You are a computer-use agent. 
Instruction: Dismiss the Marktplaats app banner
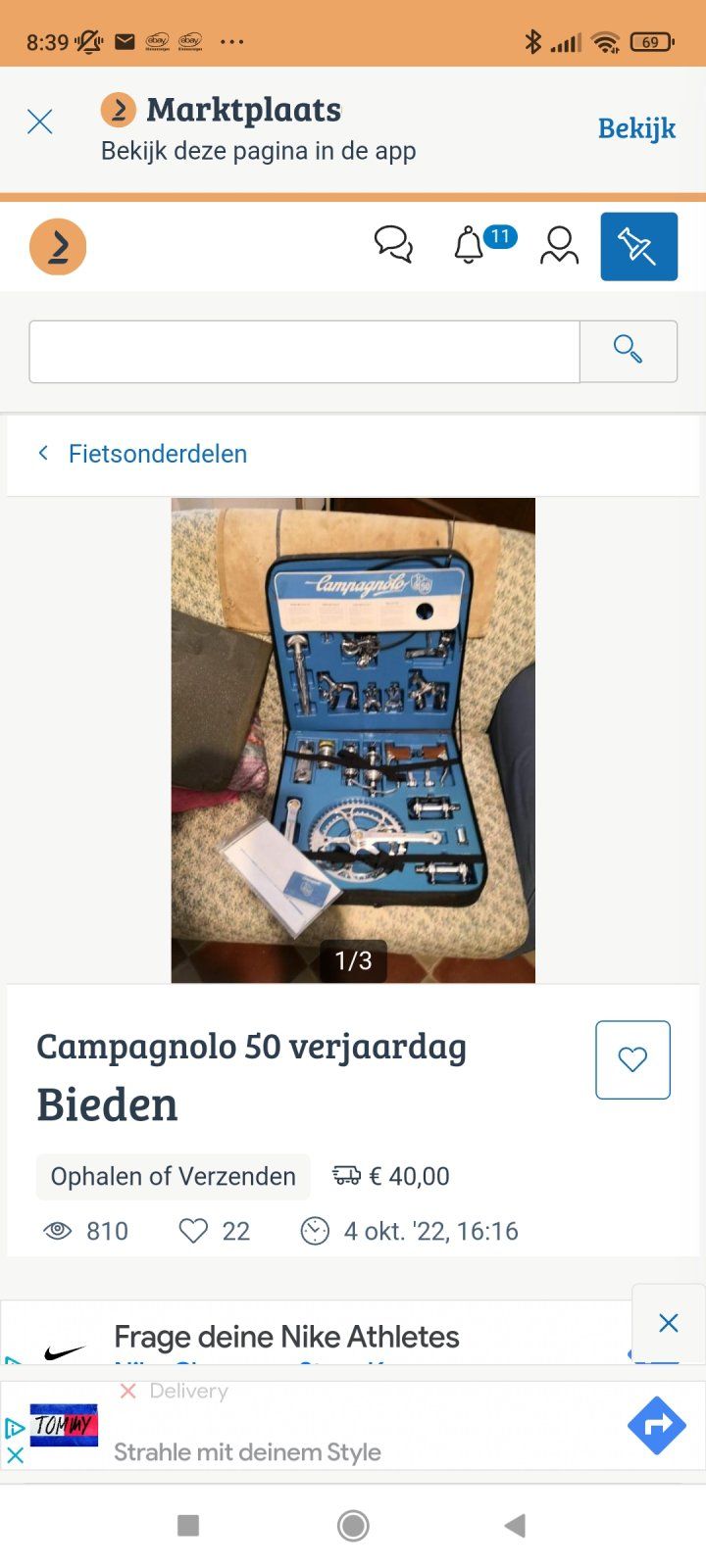pos(40,122)
